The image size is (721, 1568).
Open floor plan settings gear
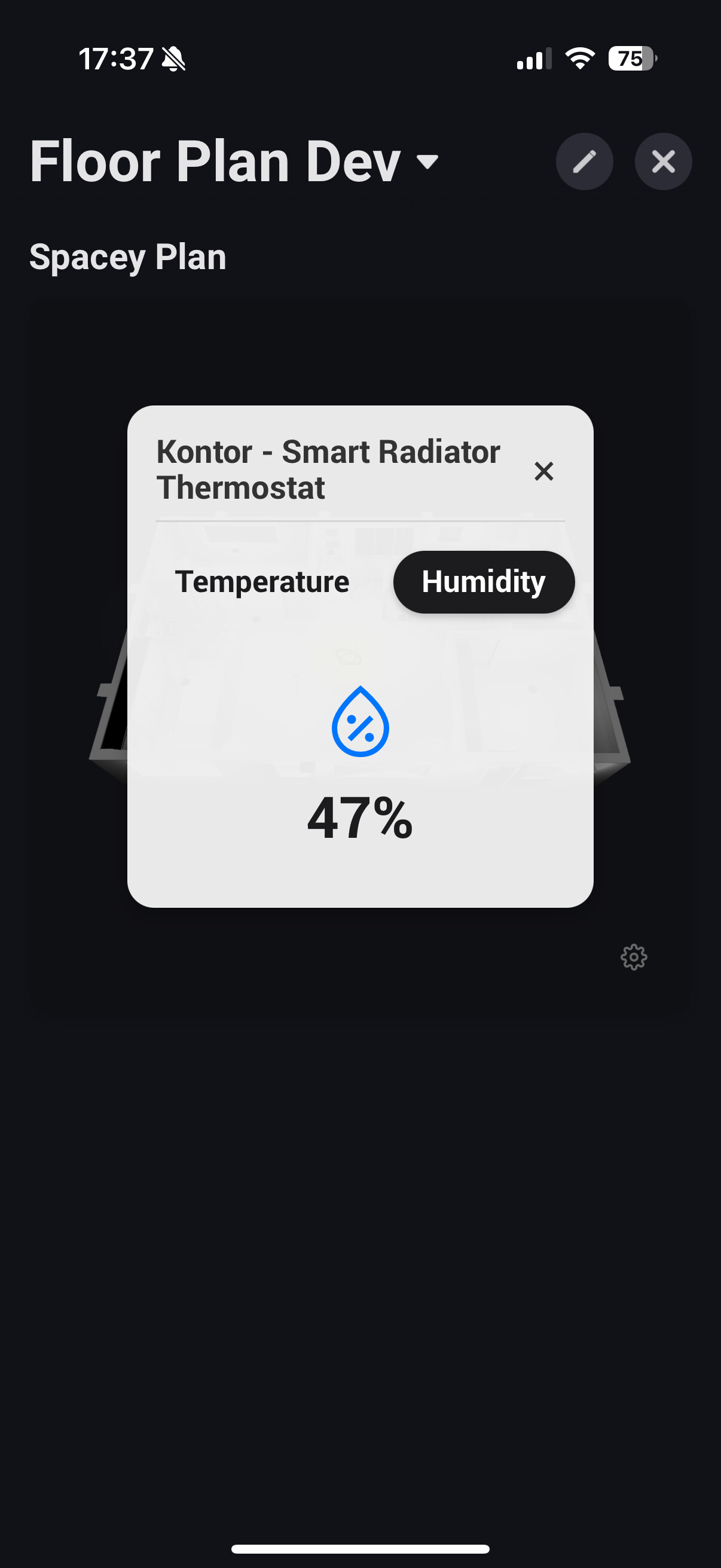point(633,957)
